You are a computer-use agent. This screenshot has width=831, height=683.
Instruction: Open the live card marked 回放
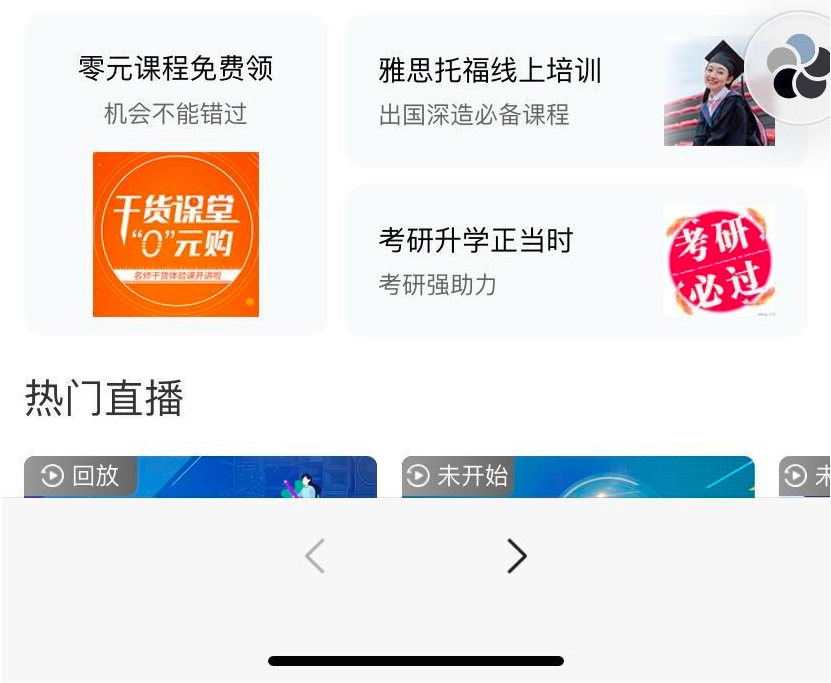click(200, 477)
